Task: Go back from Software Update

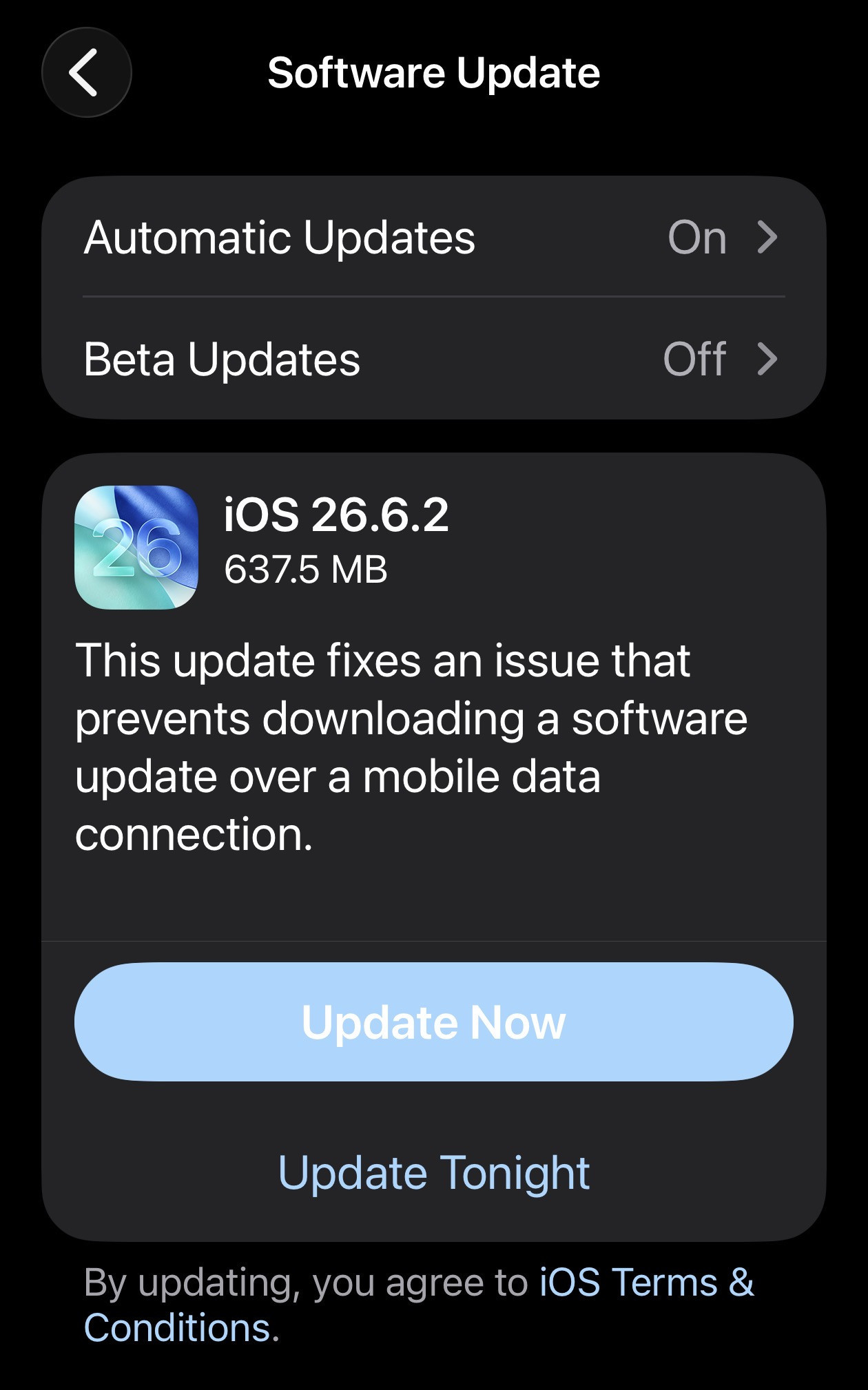Action: 87,72
